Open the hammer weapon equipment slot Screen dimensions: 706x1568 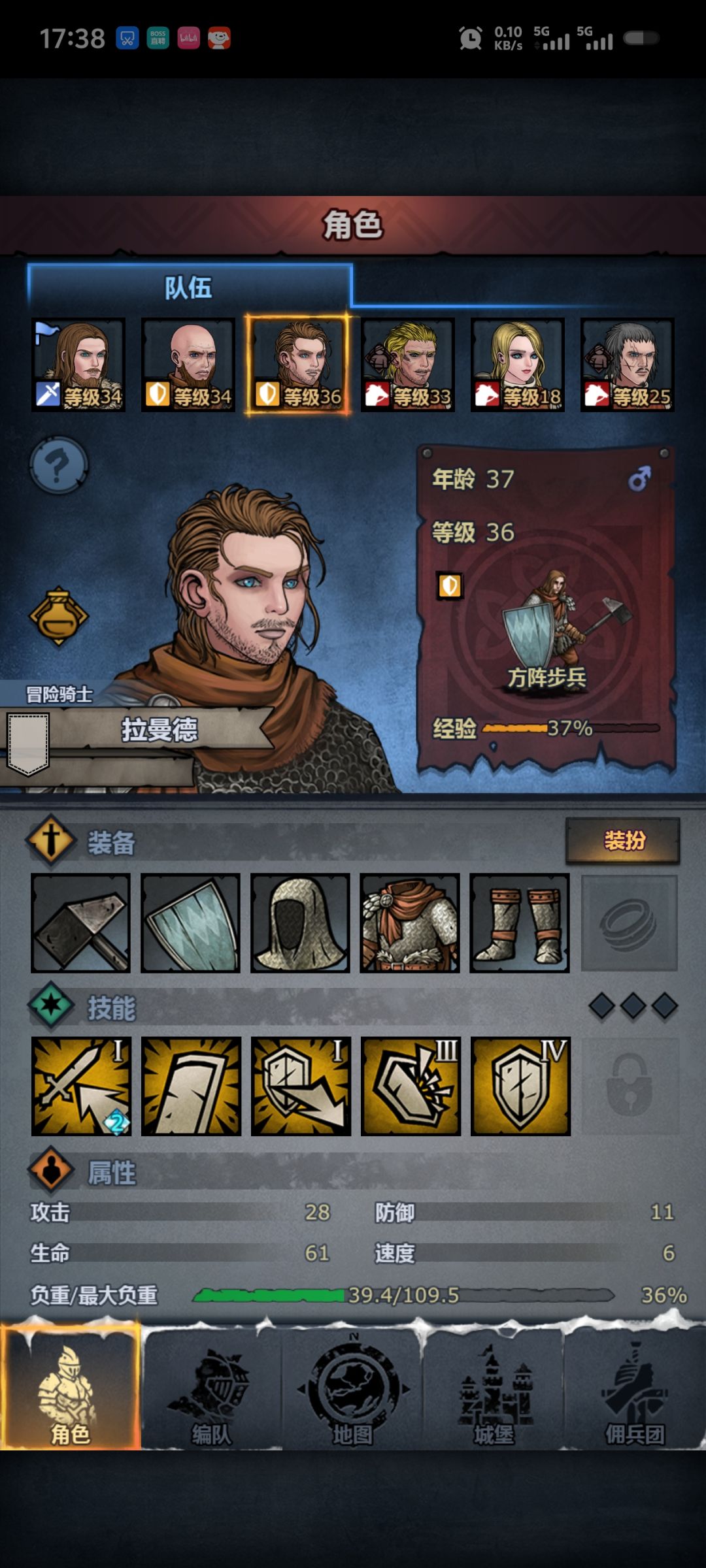pyautogui.click(x=80, y=923)
